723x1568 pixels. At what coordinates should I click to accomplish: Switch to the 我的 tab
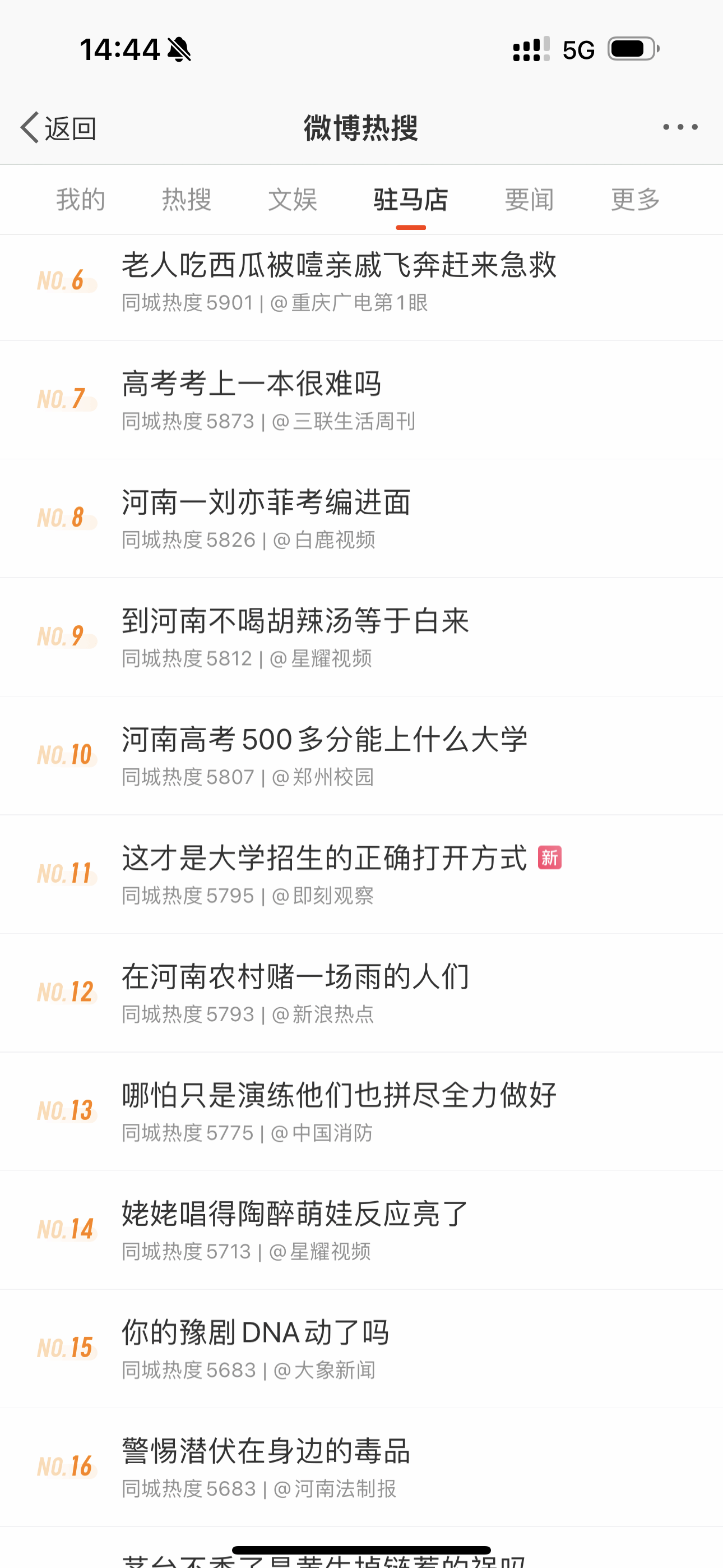tap(81, 200)
